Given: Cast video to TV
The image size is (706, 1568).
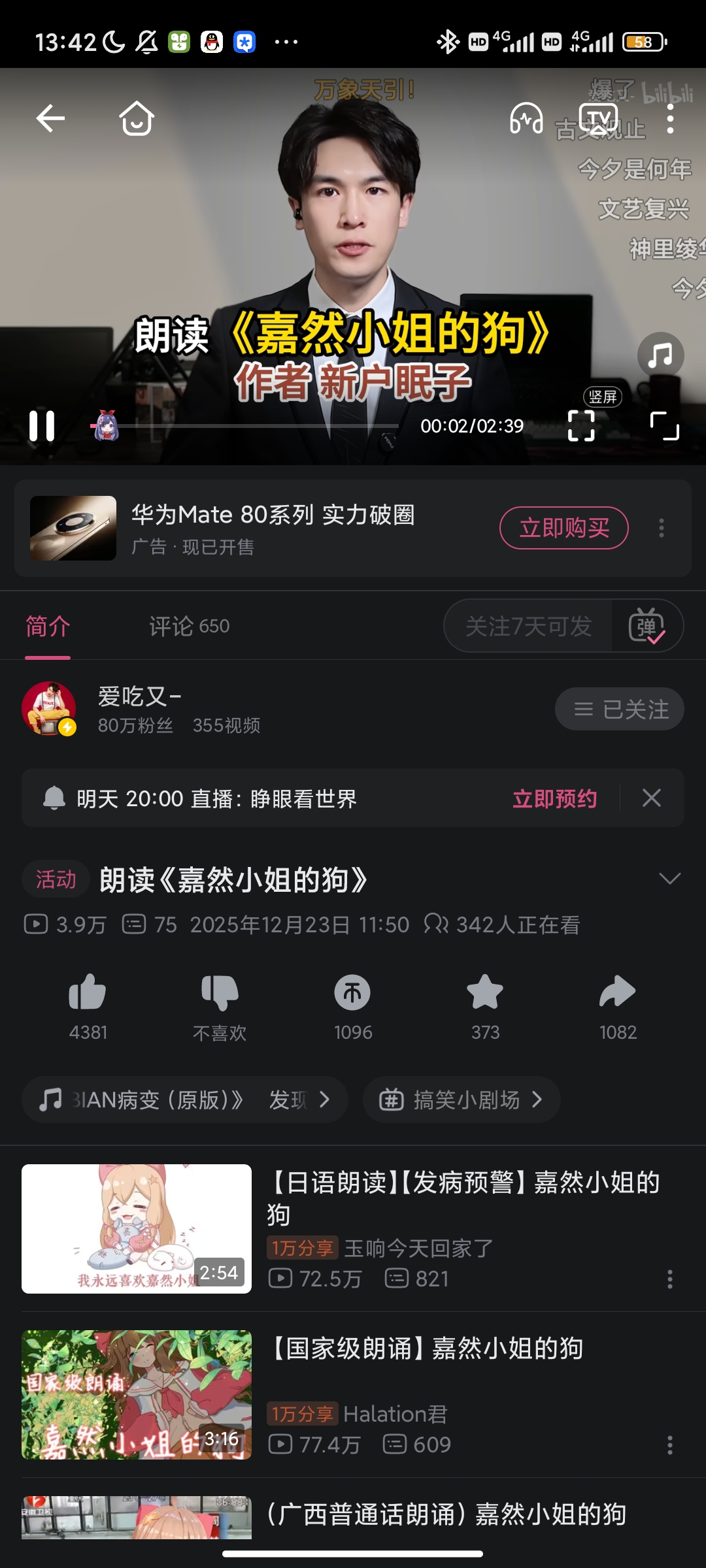Looking at the screenshot, I should [x=599, y=118].
